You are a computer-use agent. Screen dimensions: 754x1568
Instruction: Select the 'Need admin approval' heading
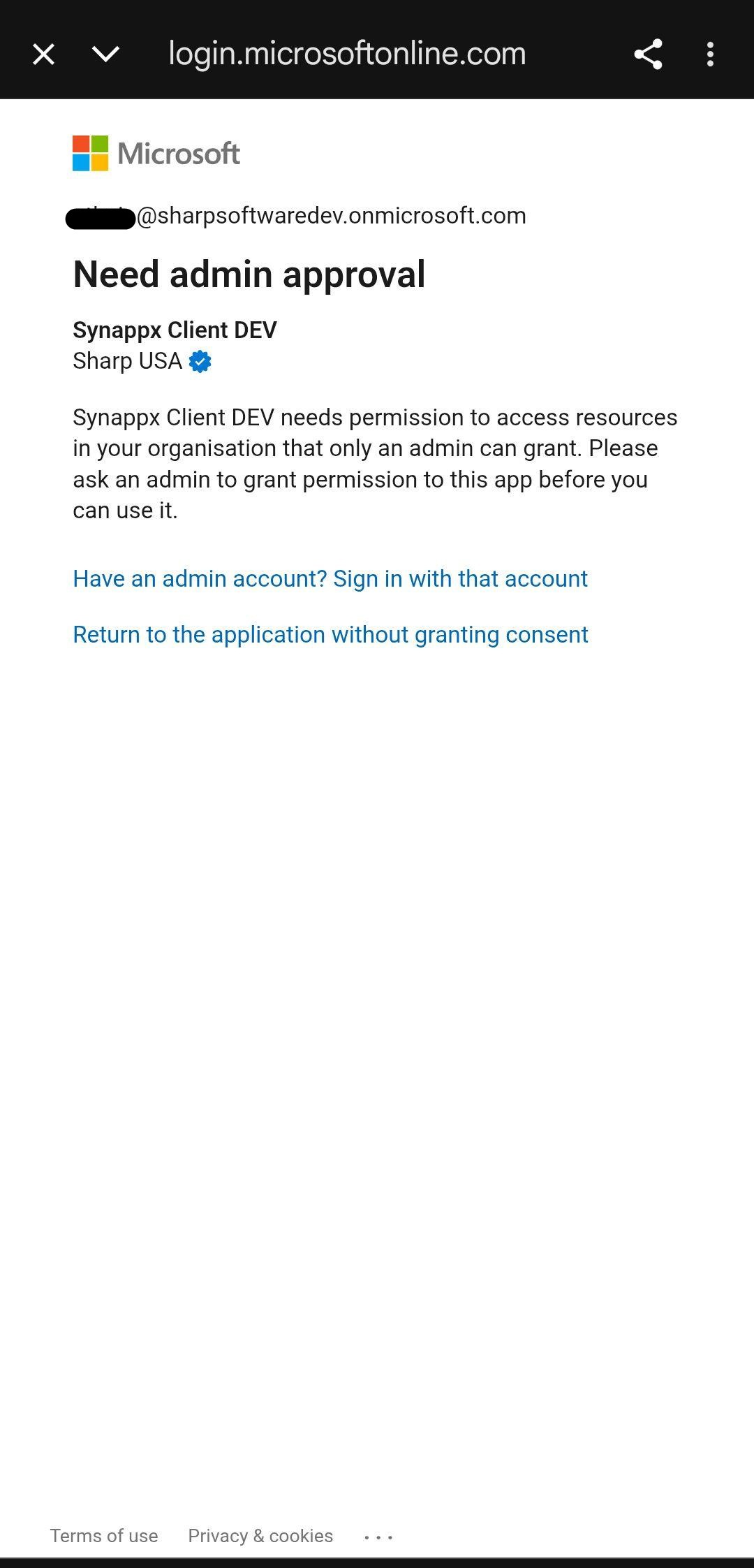(249, 274)
